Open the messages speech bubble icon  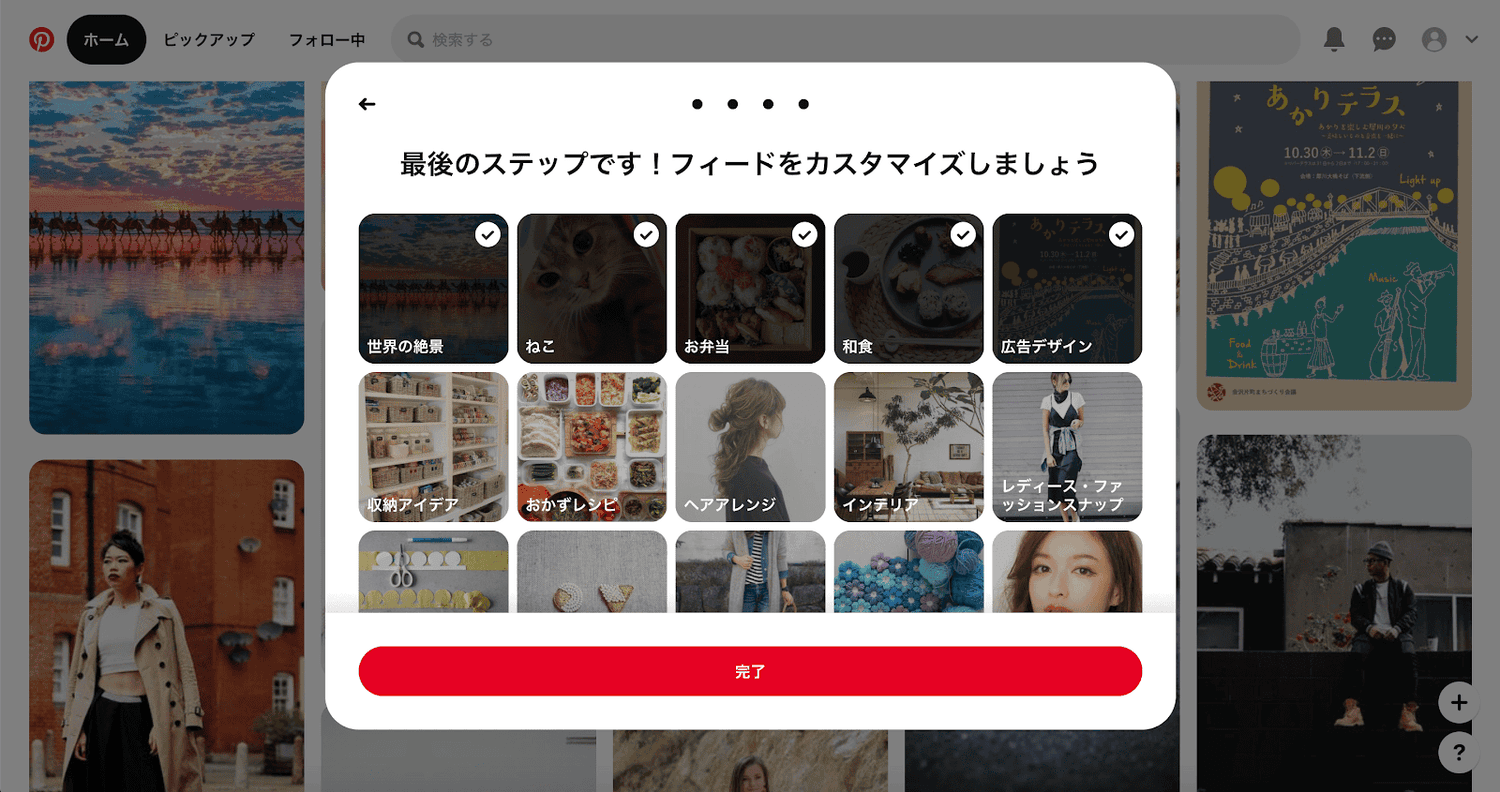tap(1384, 40)
